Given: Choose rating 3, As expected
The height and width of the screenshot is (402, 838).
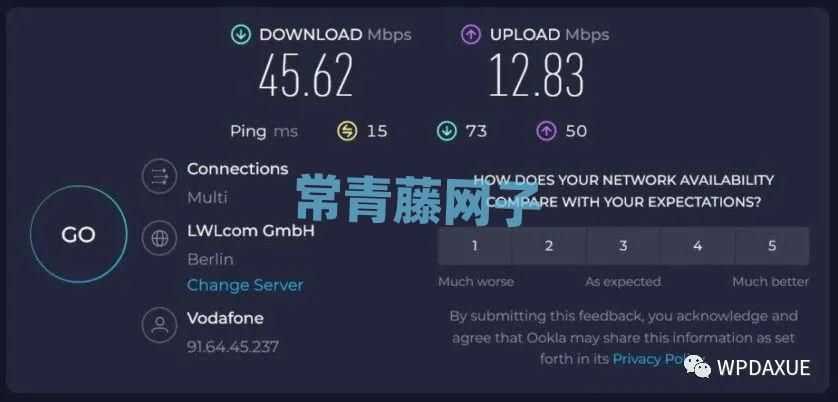Looking at the screenshot, I should click(x=623, y=246).
